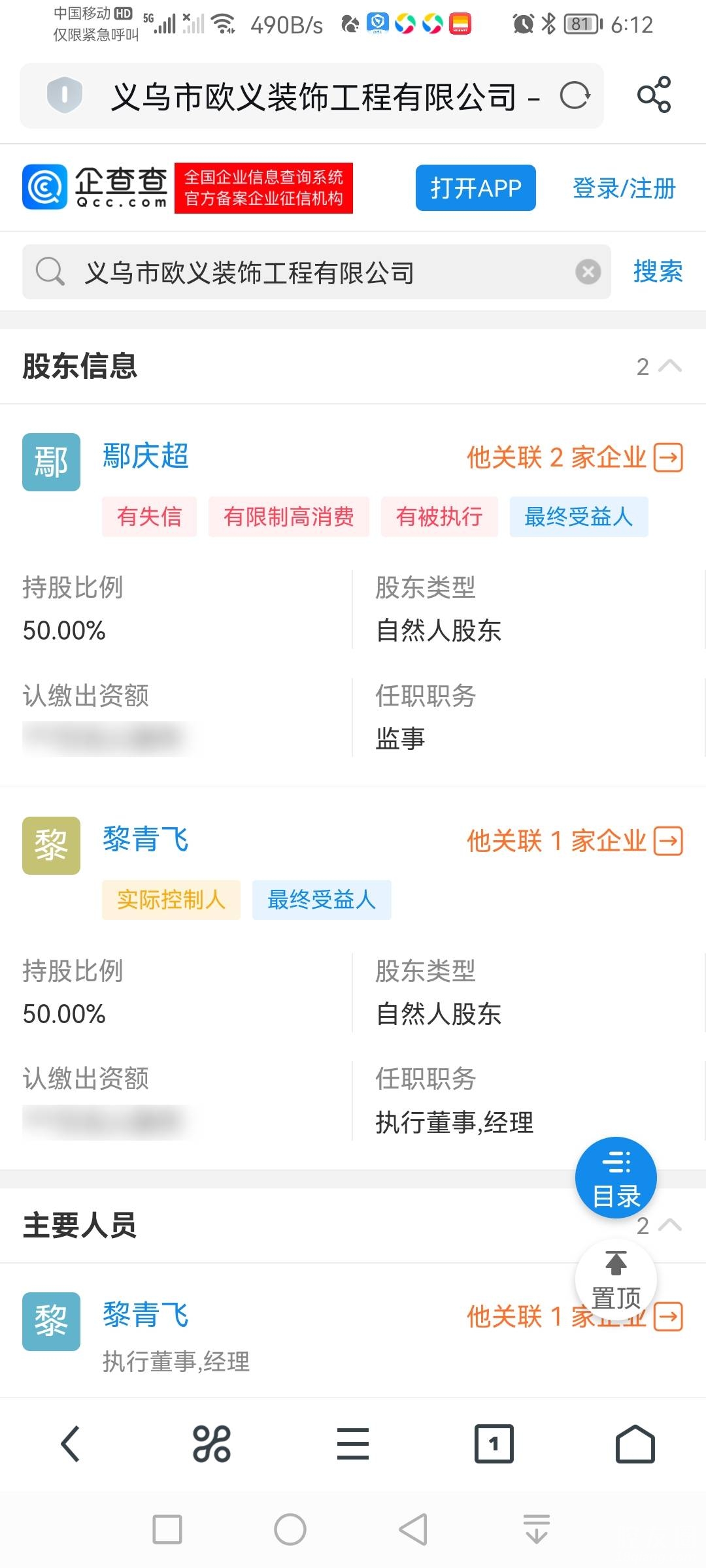
Task: Open the browser tabs switcher
Action: pos(494,1443)
